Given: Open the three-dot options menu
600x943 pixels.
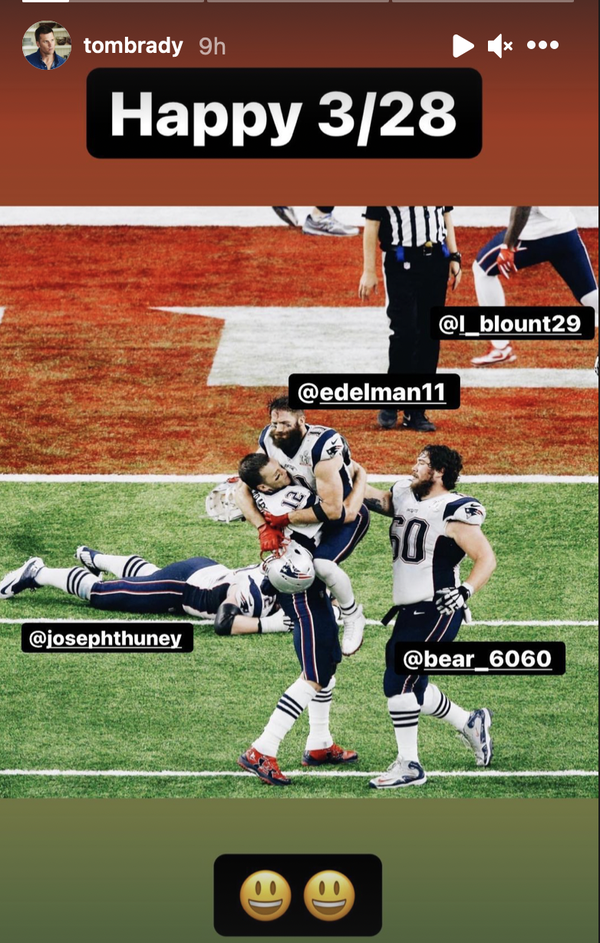Looking at the screenshot, I should pos(543,46).
